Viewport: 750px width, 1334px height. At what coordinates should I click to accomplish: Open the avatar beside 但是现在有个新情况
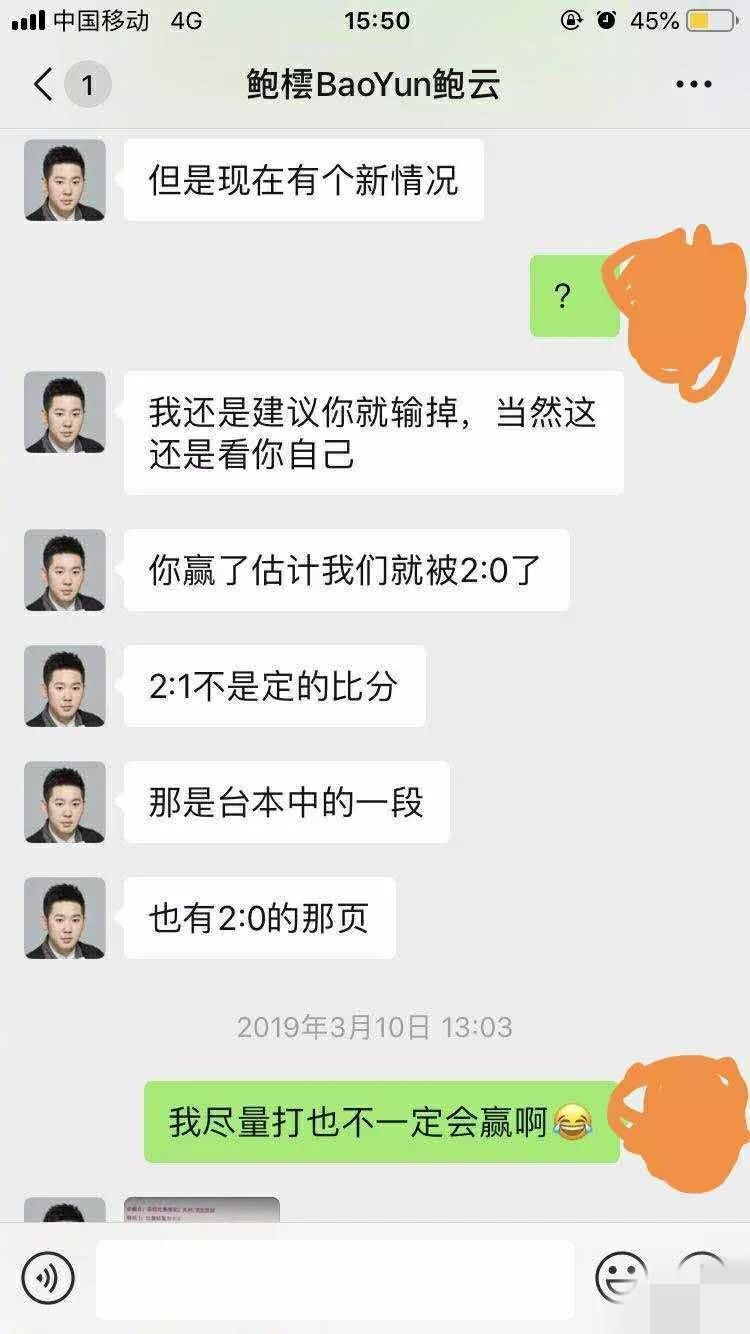pyautogui.click(x=65, y=180)
